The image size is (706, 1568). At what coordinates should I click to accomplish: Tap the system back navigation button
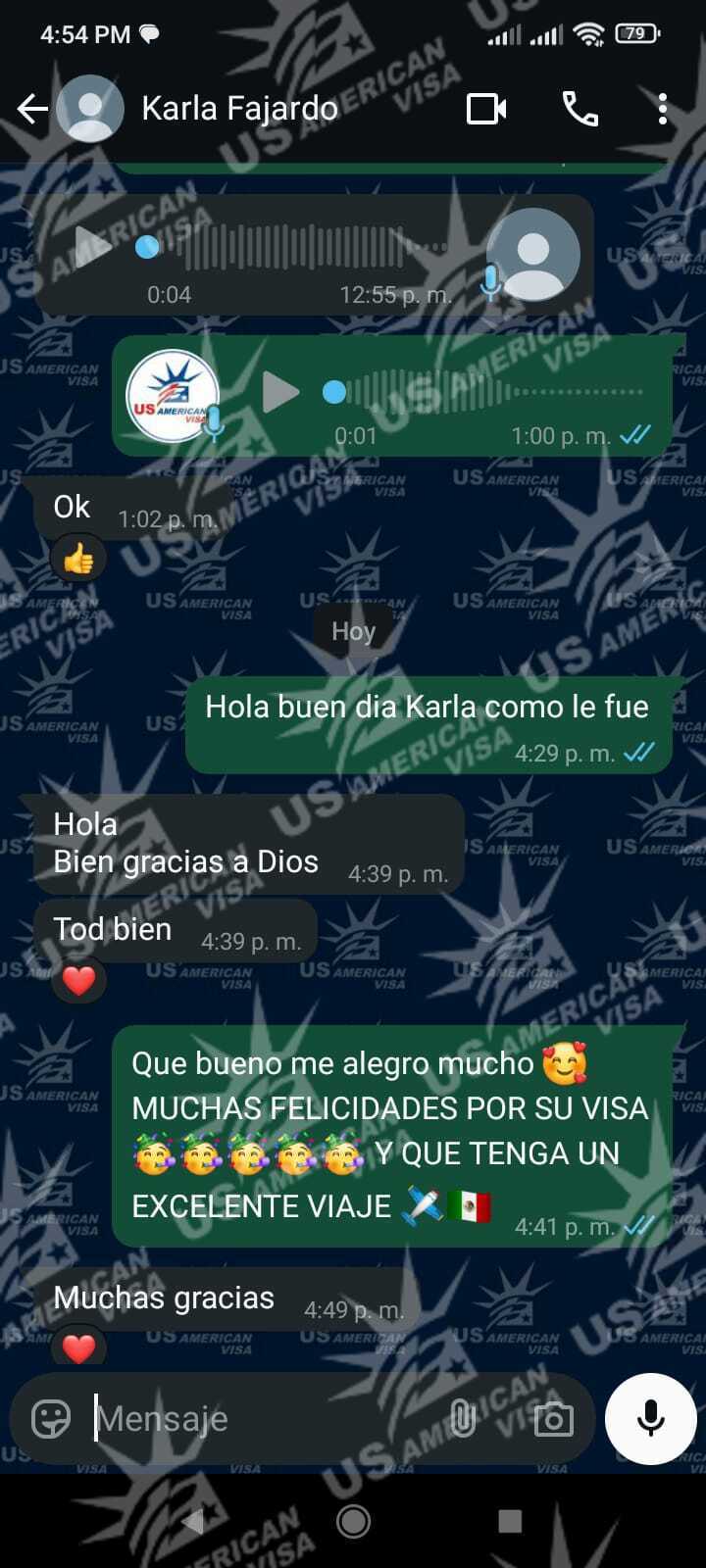193,1521
